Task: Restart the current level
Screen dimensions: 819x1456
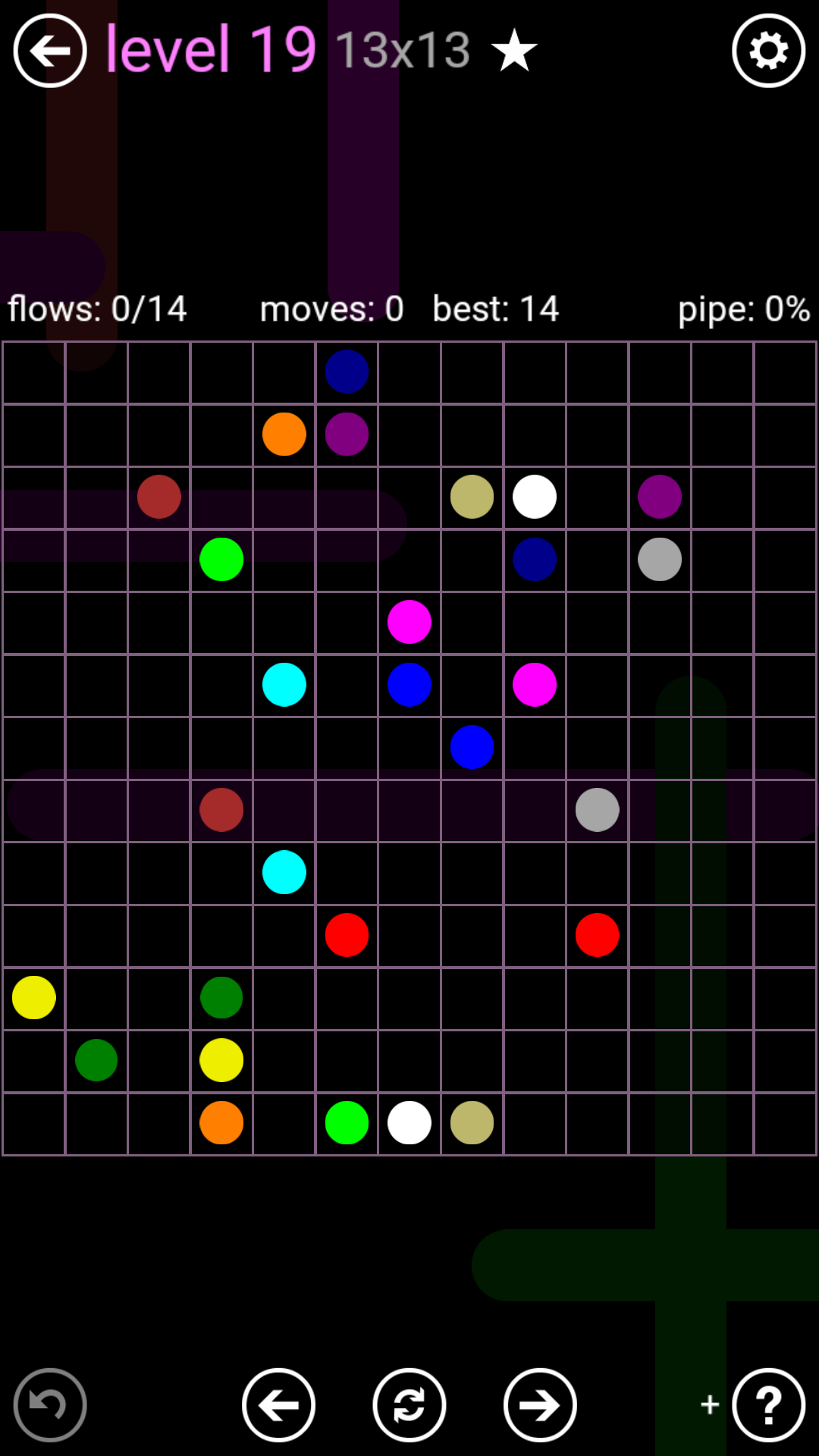Action: (409, 1405)
